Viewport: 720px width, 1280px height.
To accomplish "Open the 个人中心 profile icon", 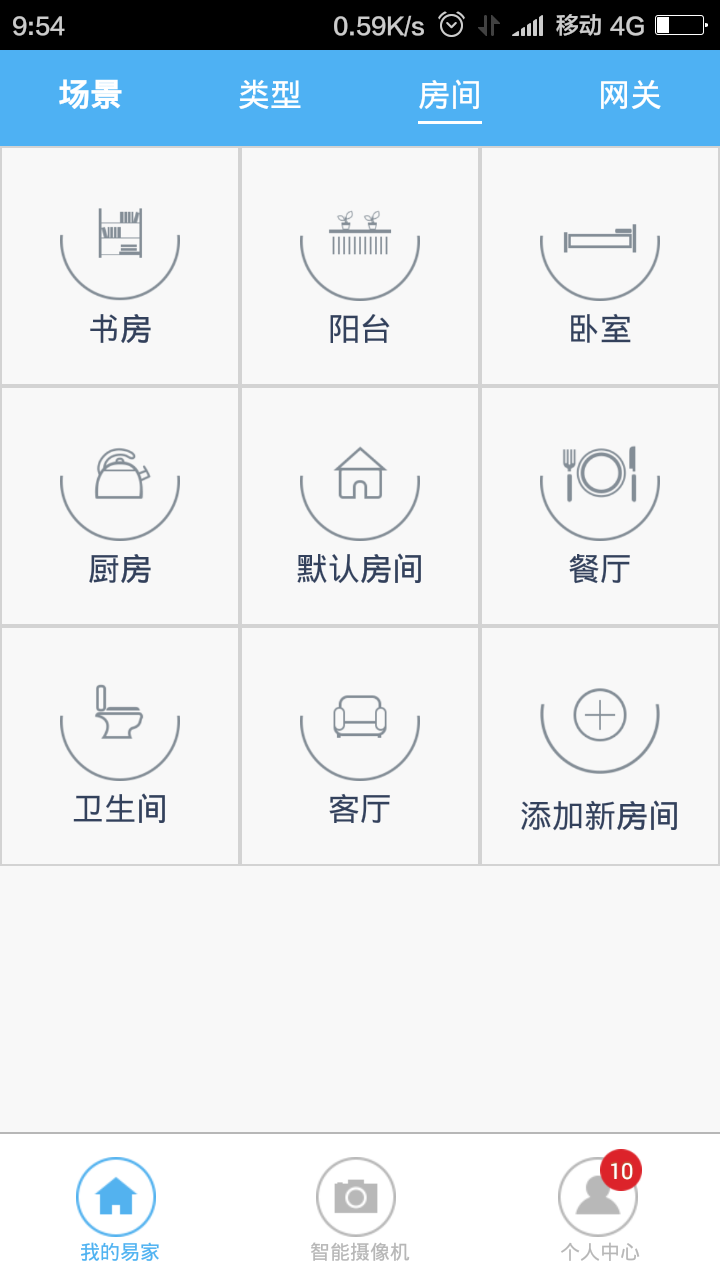I will pyautogui.click(x=597, y=1195).
